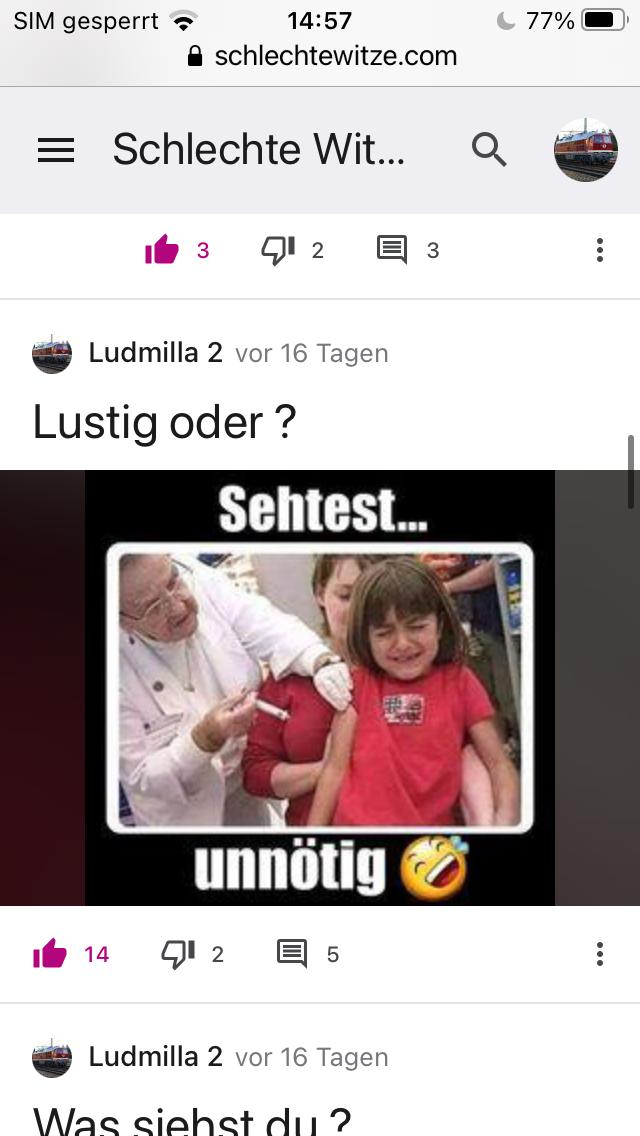Like the 'Lustig oder ?' post
This screenshot has height=1136, width=640.
50,954
